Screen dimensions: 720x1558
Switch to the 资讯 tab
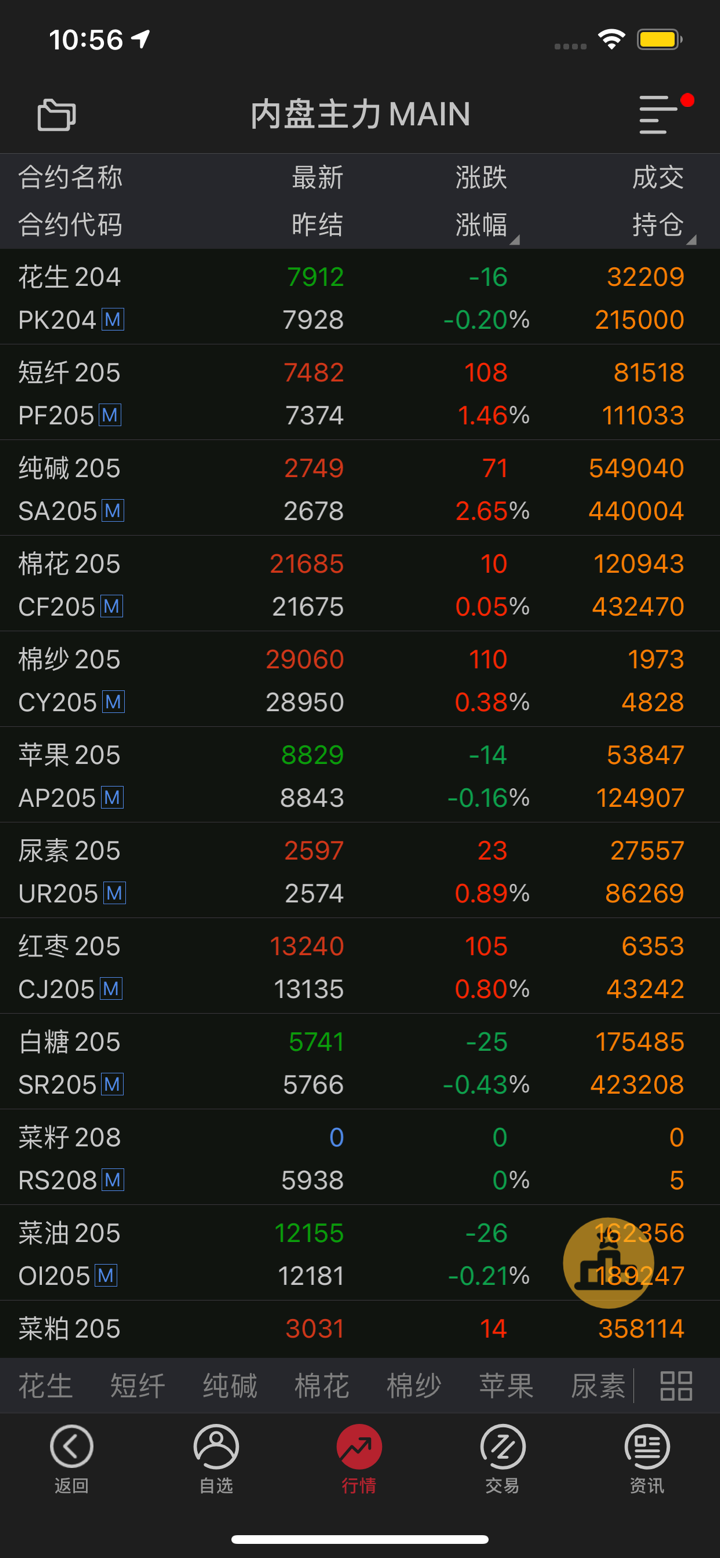coord(647,1459)
